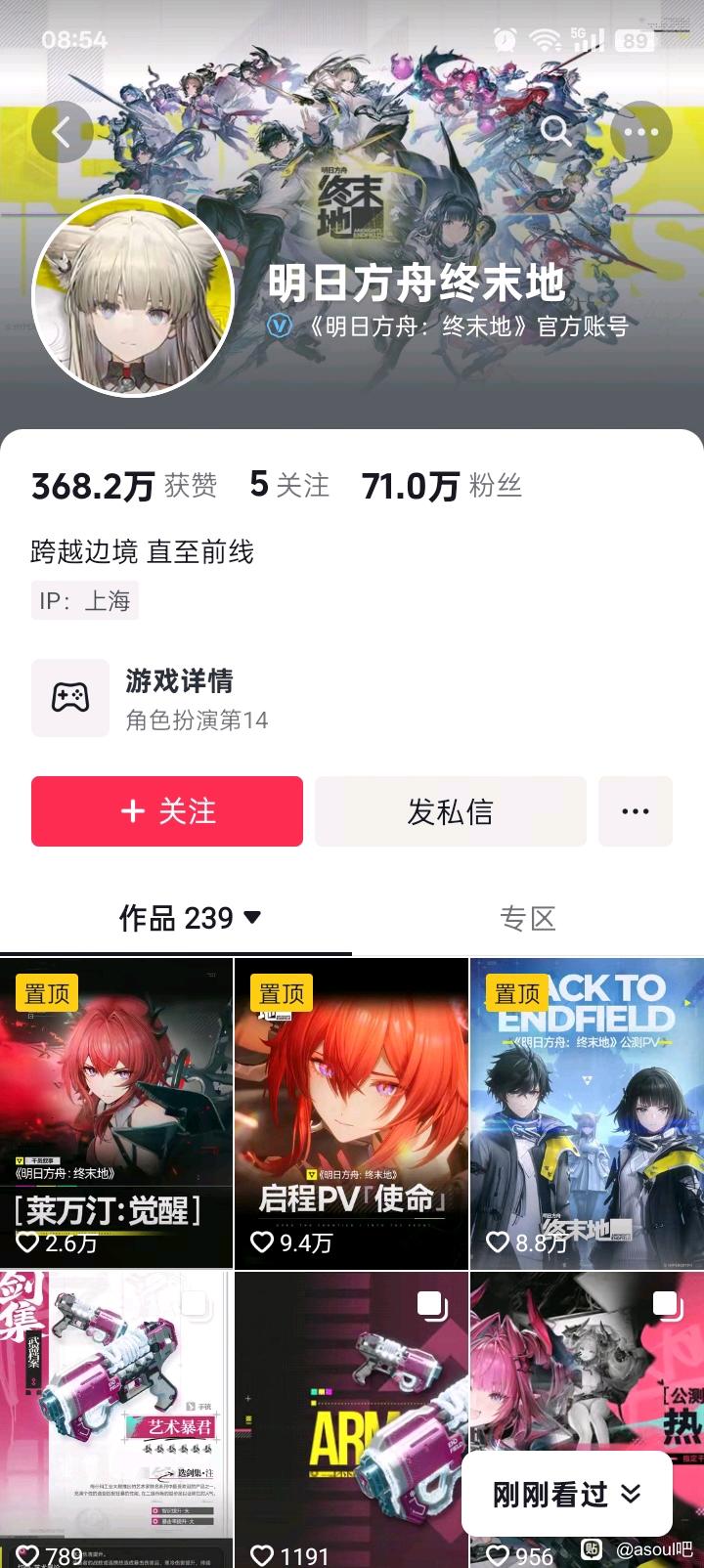This screenshot has width=704, height=1568.
Task: Expand the 刚刚看过 recently watched button
Action: 566,1494
